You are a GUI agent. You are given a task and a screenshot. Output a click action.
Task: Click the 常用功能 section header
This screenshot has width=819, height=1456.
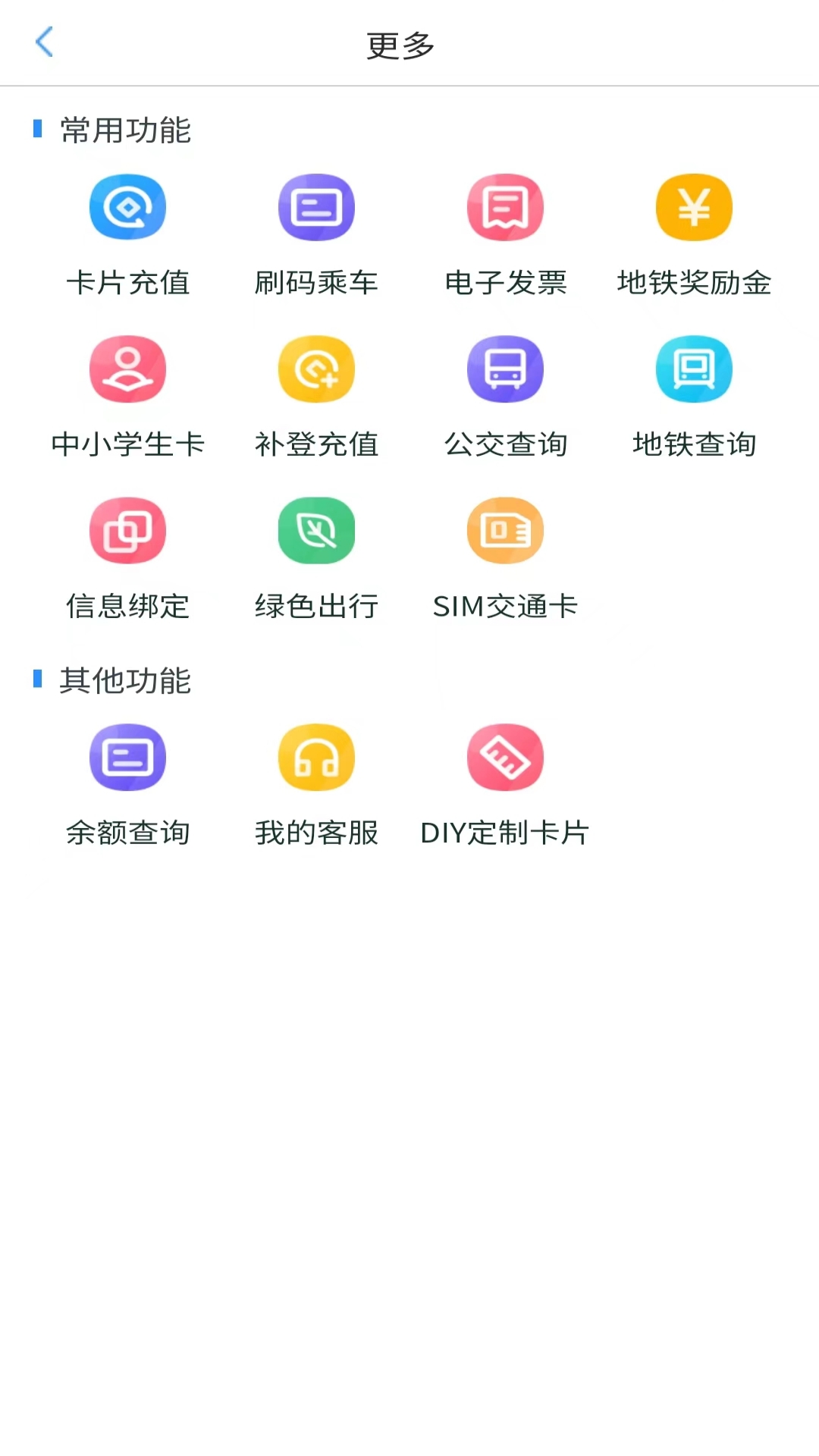pos(124,130)
